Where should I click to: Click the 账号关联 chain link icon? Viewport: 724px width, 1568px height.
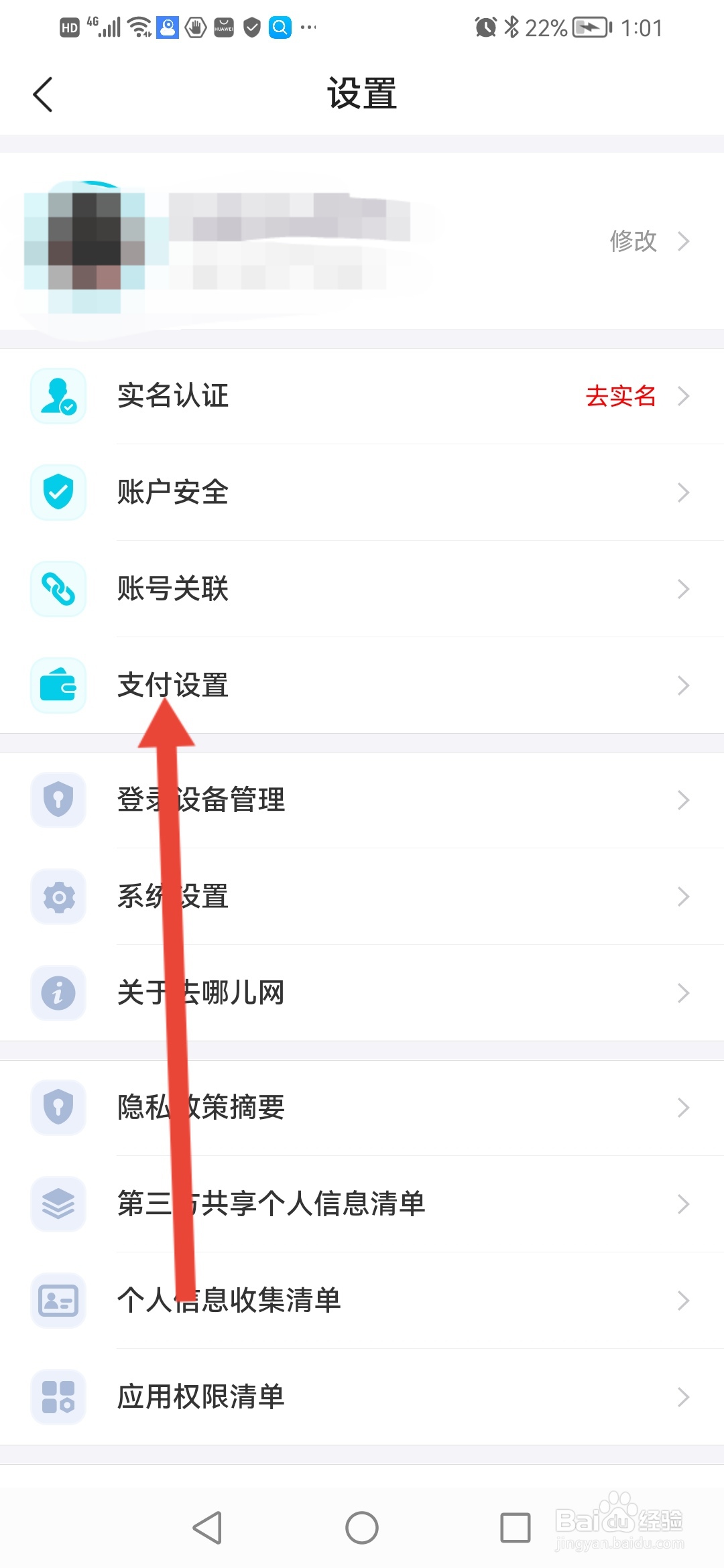click(x=58, y=588)
